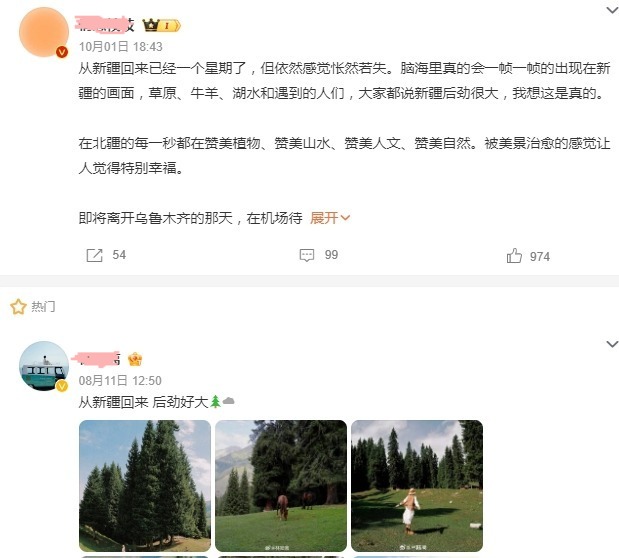The width and height of the screenshot is (619, 558).
Task: View the photo of person on meadow
Action: (416, 485)
